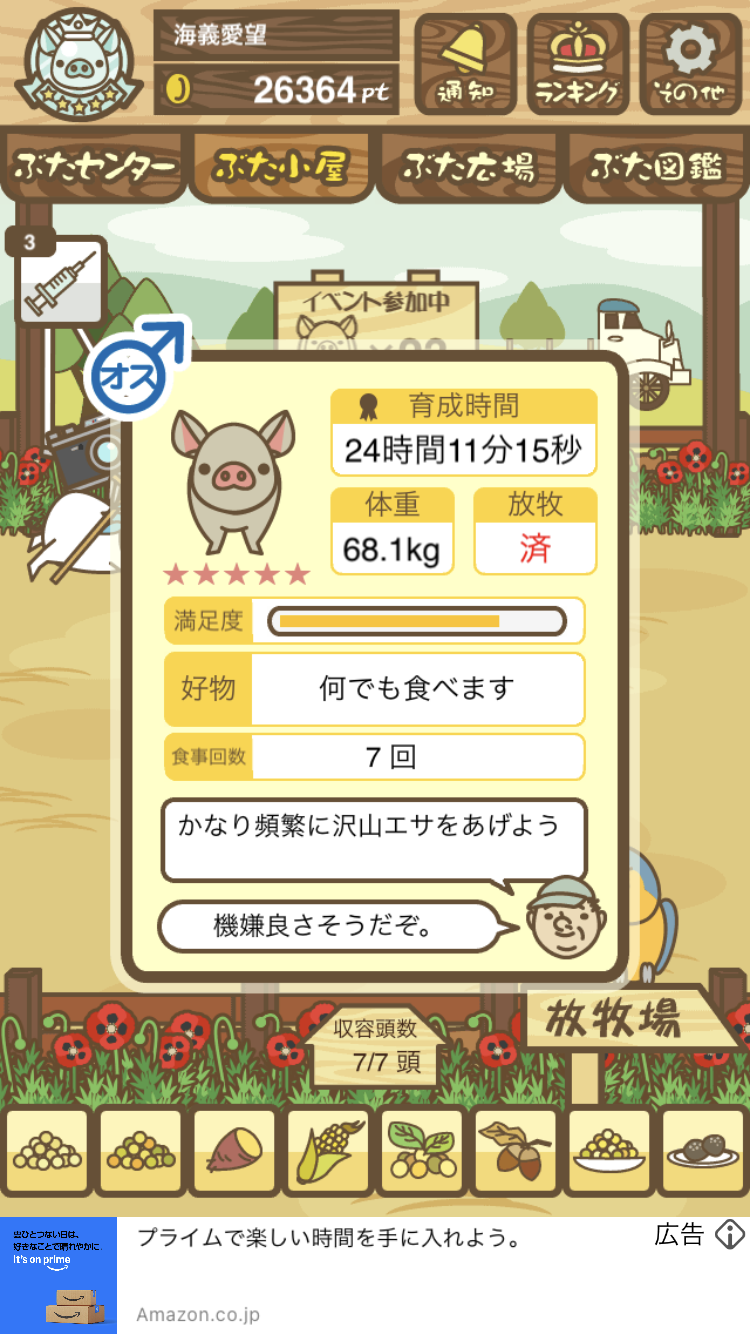750x1334 pixels.
Task: Open the Amazon Prime ad banner
Action: pyautogui.click(x=375, y=1275)
